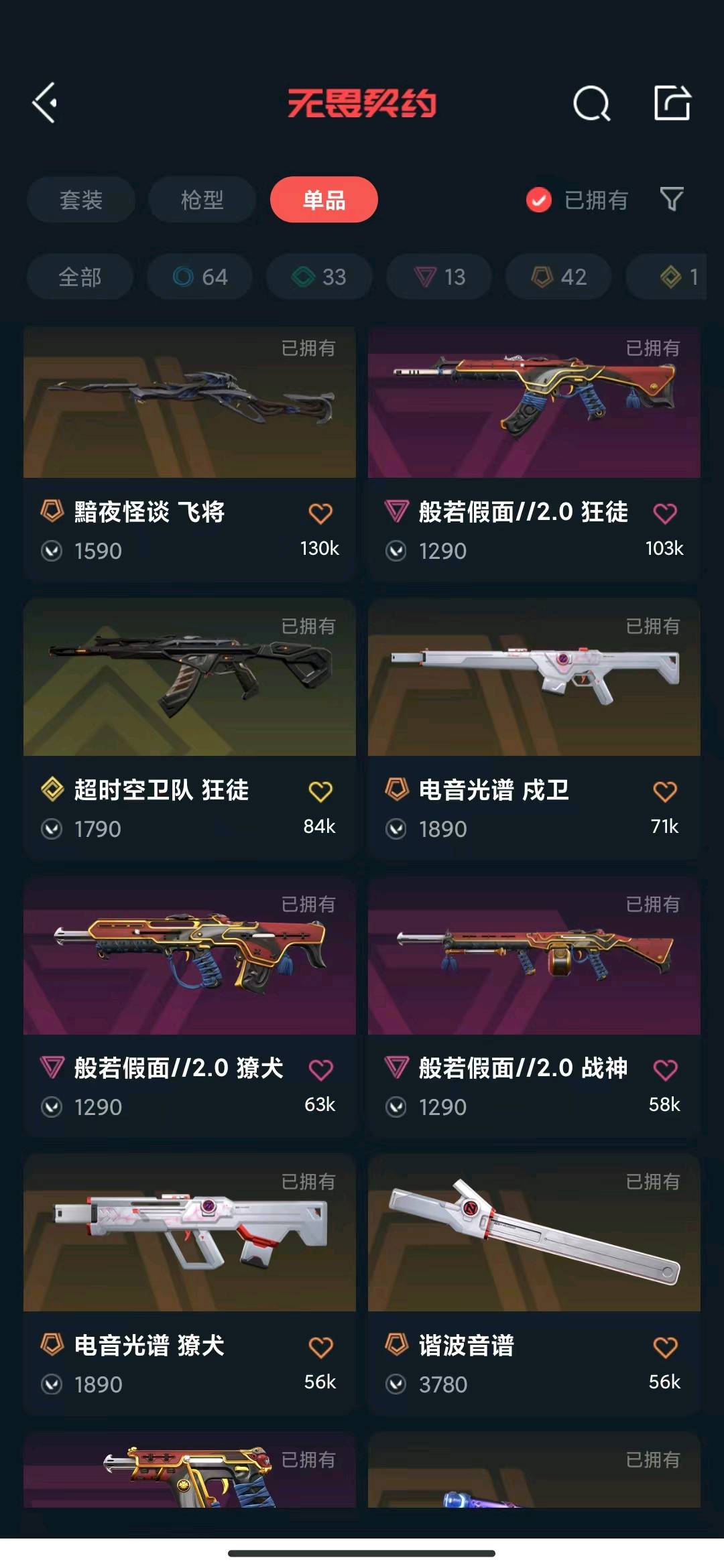Go back using the top-left arrow
724x1568 pixels.
pyautogui.click(x=45, y=103)
